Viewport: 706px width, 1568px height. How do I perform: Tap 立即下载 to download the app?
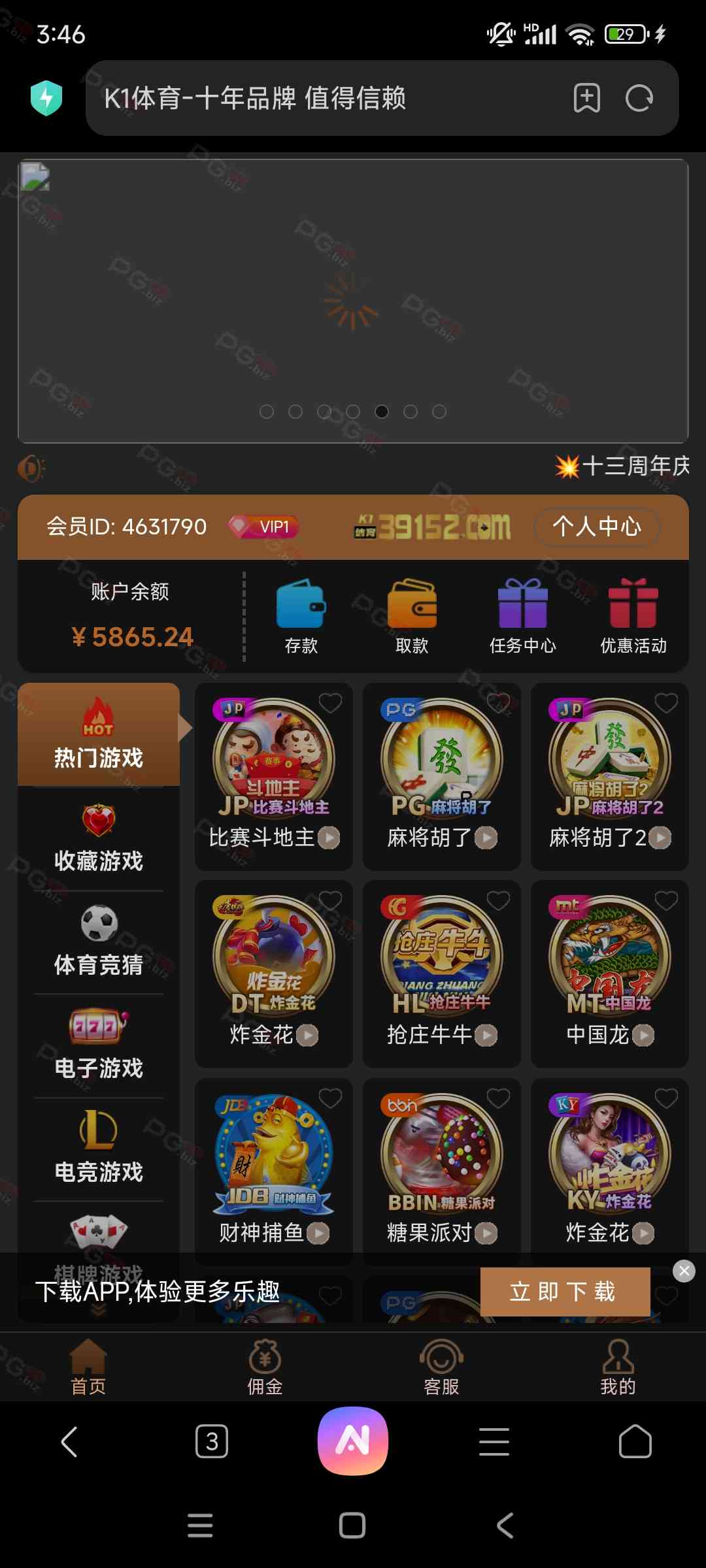(x=565, y=1292)
